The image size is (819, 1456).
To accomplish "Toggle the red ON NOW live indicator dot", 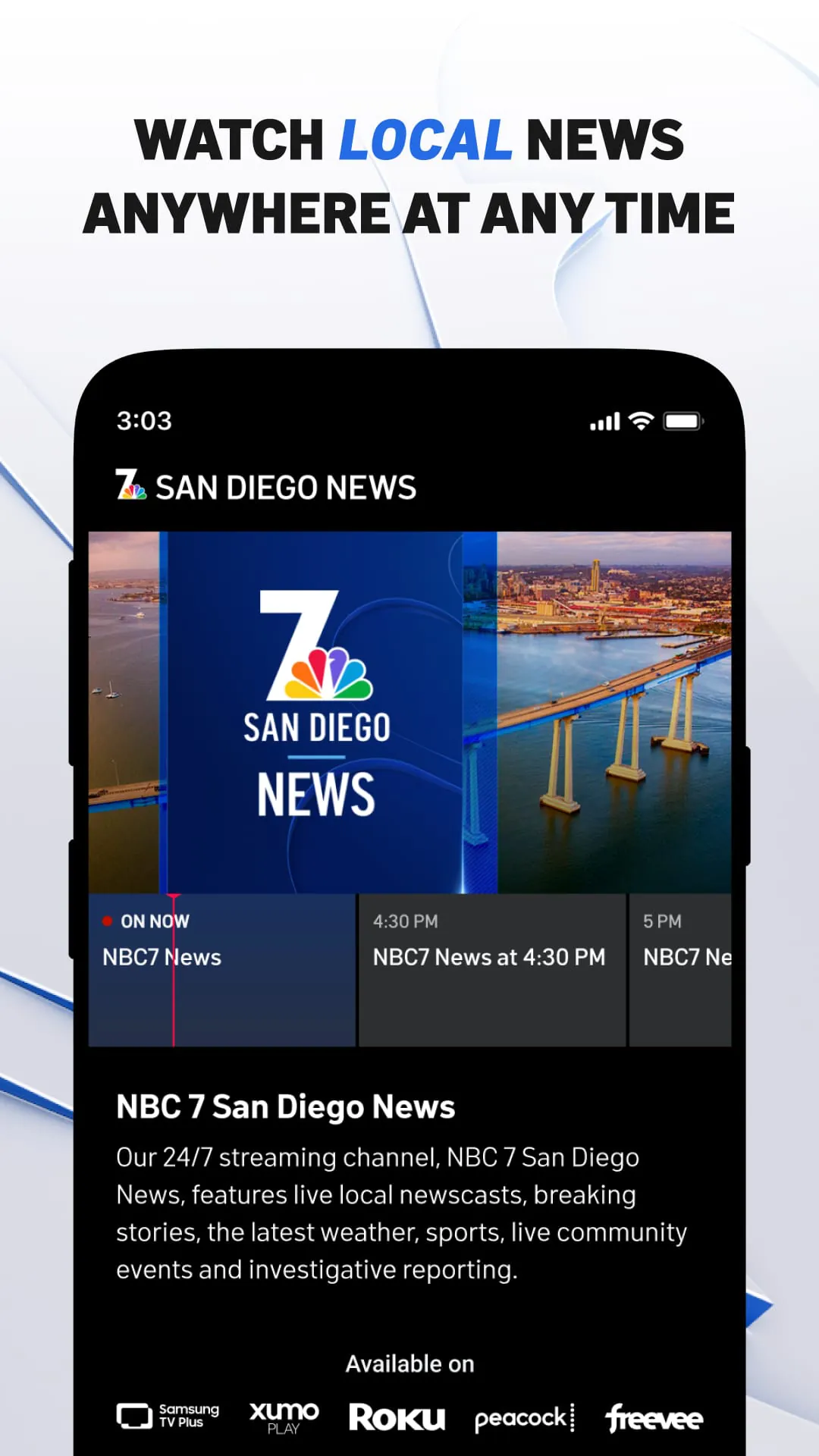I will pos(108,921).
